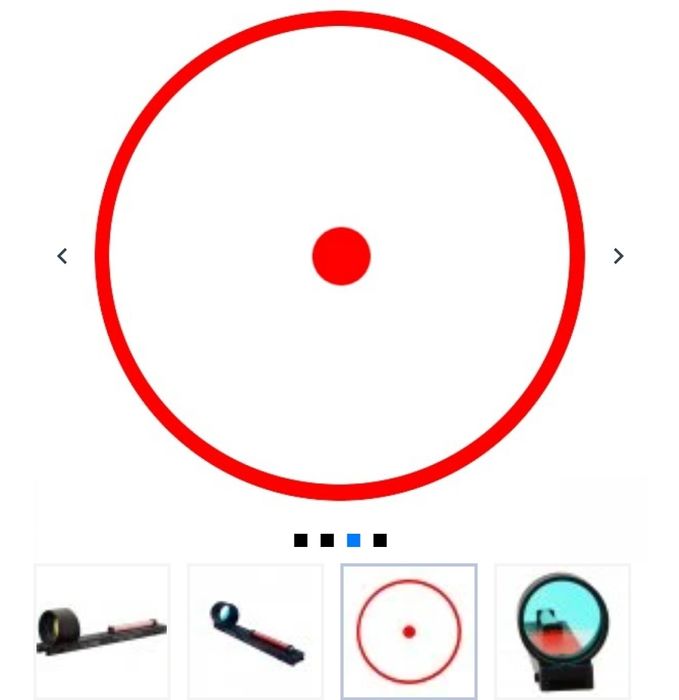Image resolution: width=679 pixels, height=700 pixels.
Task: Jump to the second image indicator dot
Action: click(x=327, y=540)
